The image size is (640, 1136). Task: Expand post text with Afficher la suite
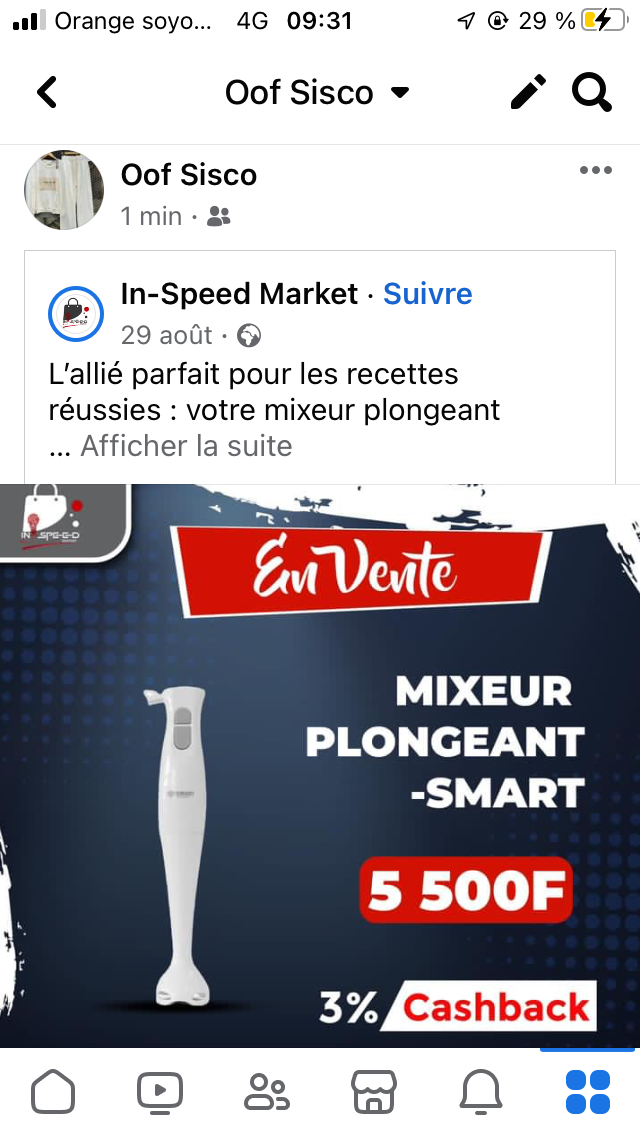tap(186, 446)
